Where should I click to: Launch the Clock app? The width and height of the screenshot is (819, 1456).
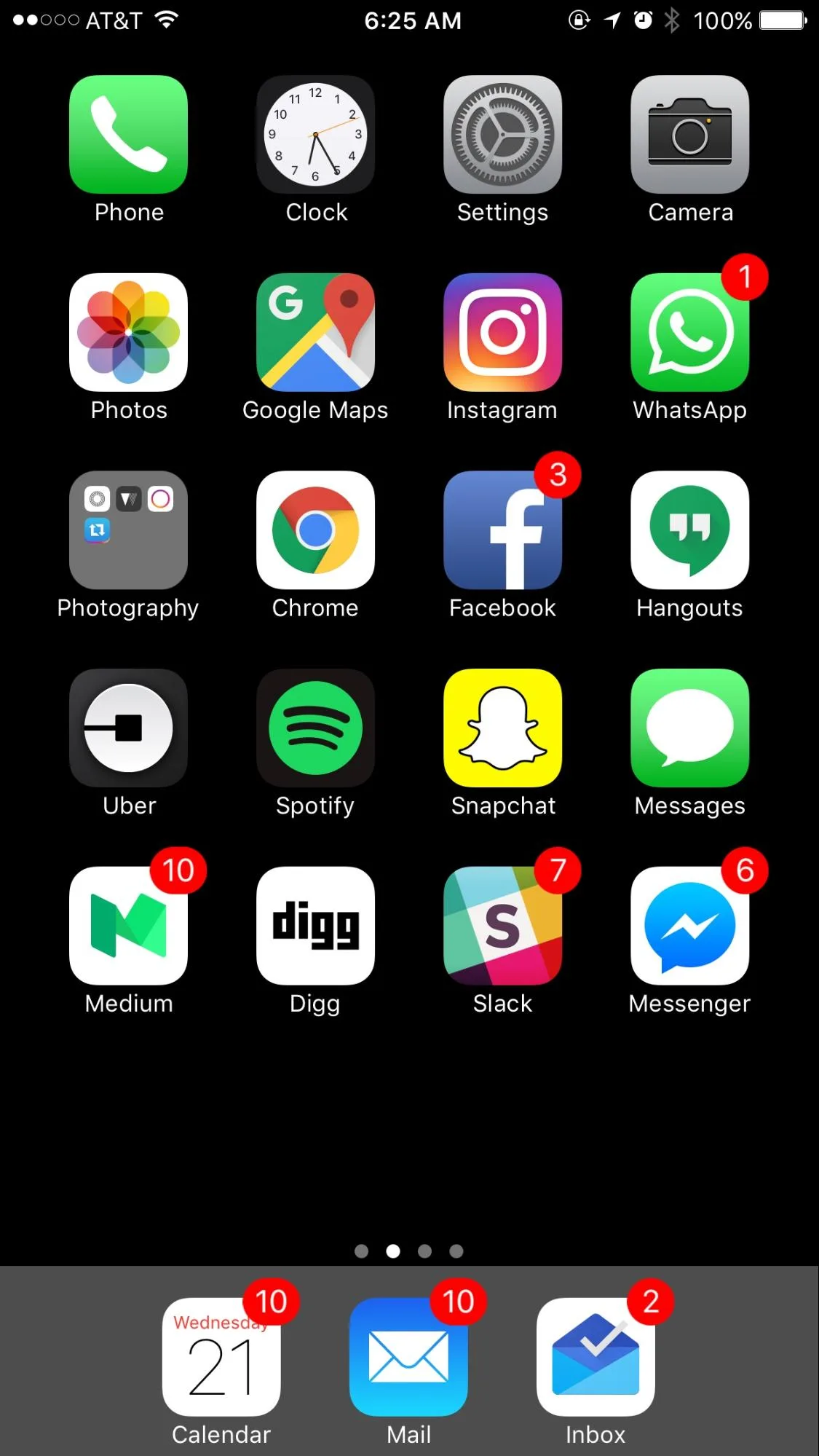tap(315, 134)
